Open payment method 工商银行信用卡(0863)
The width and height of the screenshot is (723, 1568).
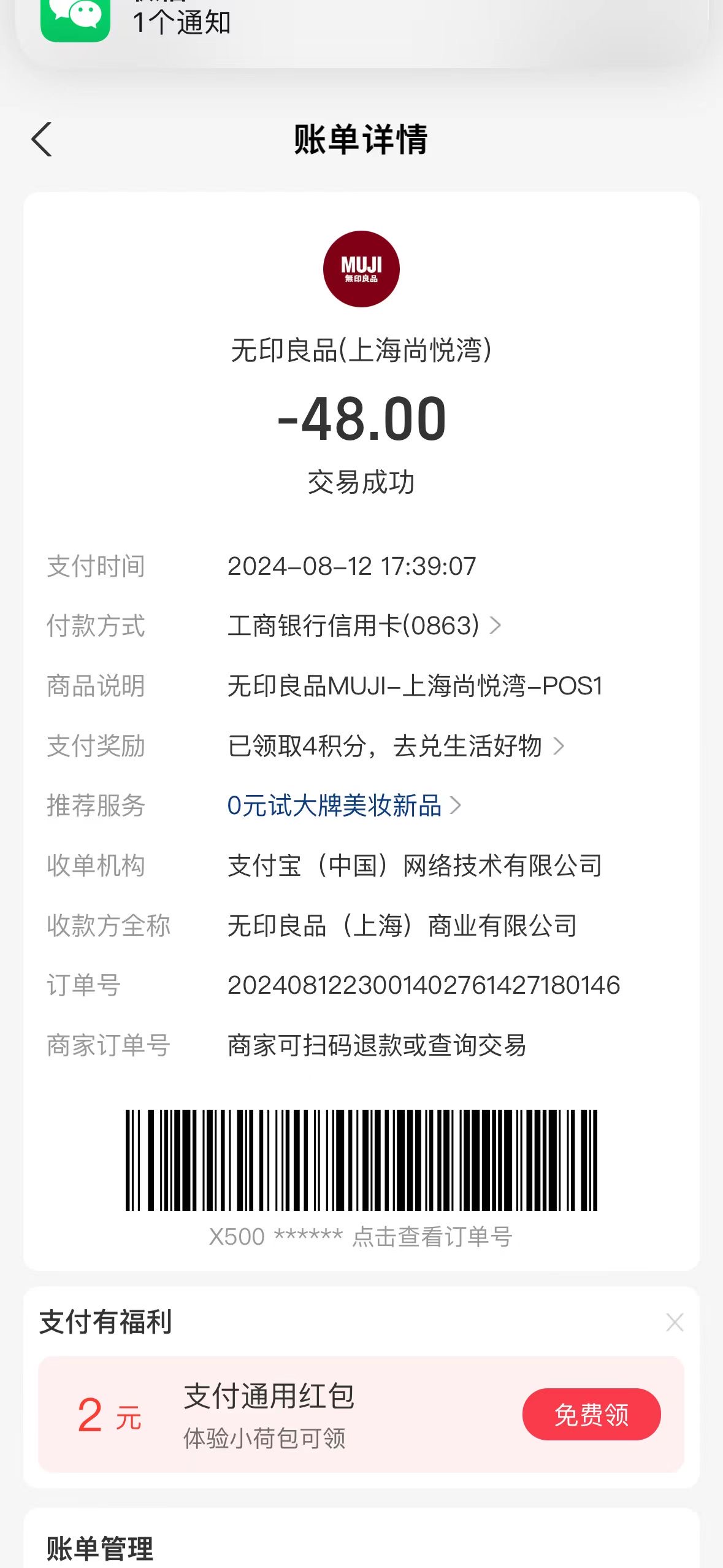[364, 626]
